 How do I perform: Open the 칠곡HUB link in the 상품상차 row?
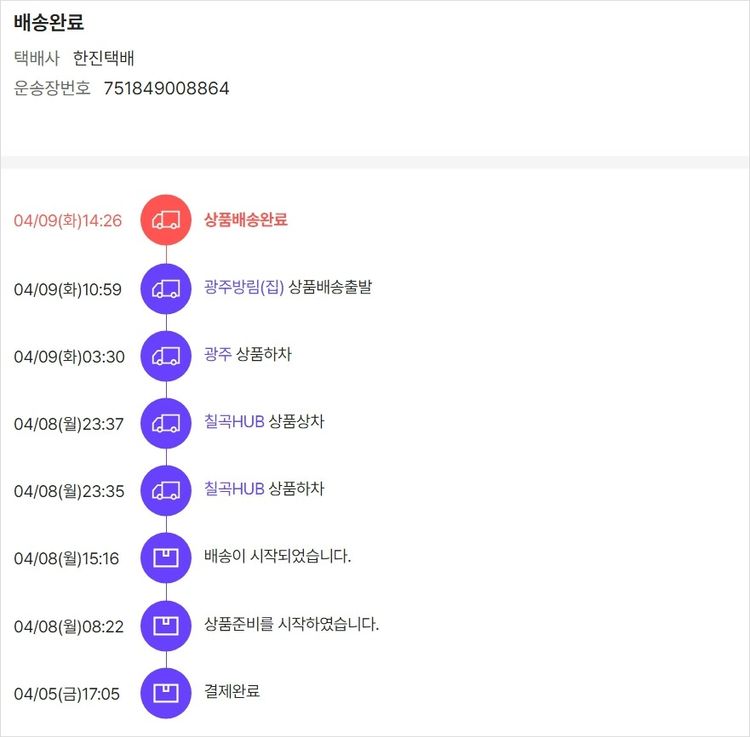[x=233, y=422]
